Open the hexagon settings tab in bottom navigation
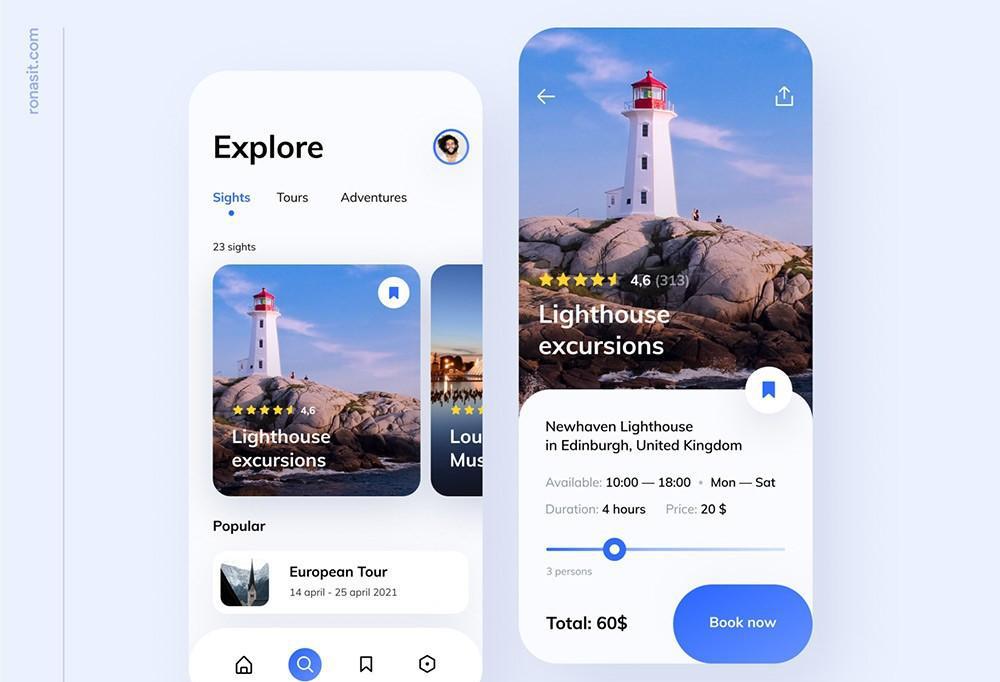1000x682 pixels. [427, 664]
